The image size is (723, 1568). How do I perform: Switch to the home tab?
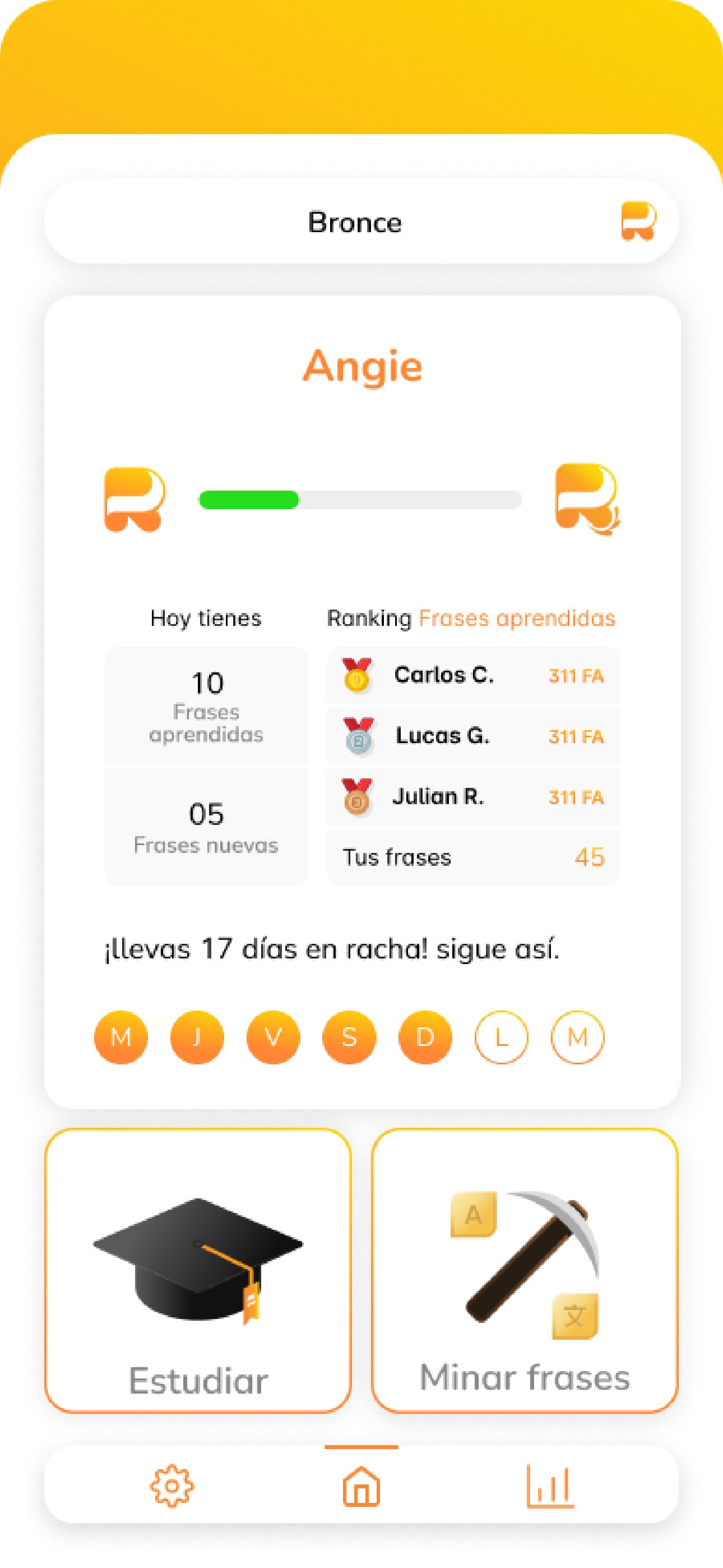tap(361, 1487)
